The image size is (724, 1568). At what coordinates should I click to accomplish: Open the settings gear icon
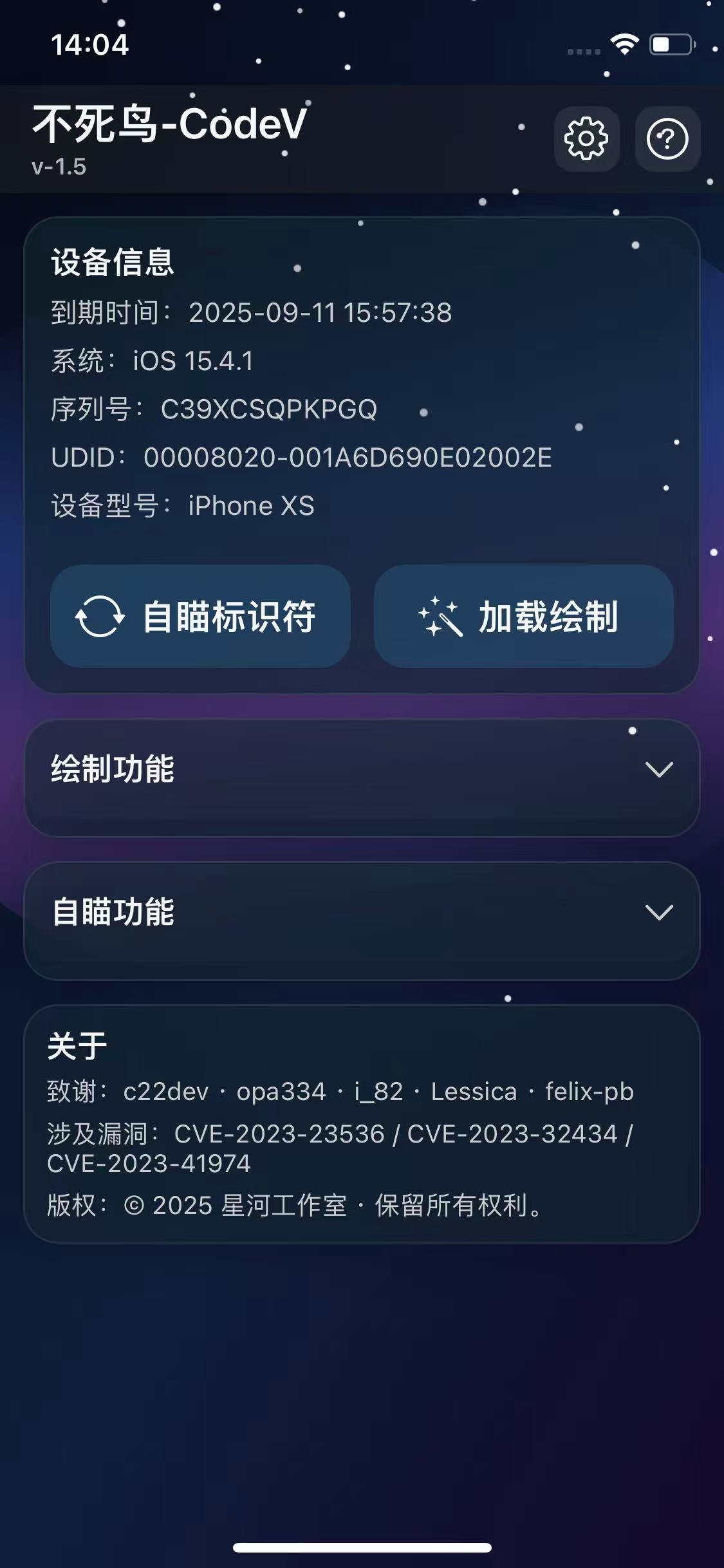[x=586, y=138]
